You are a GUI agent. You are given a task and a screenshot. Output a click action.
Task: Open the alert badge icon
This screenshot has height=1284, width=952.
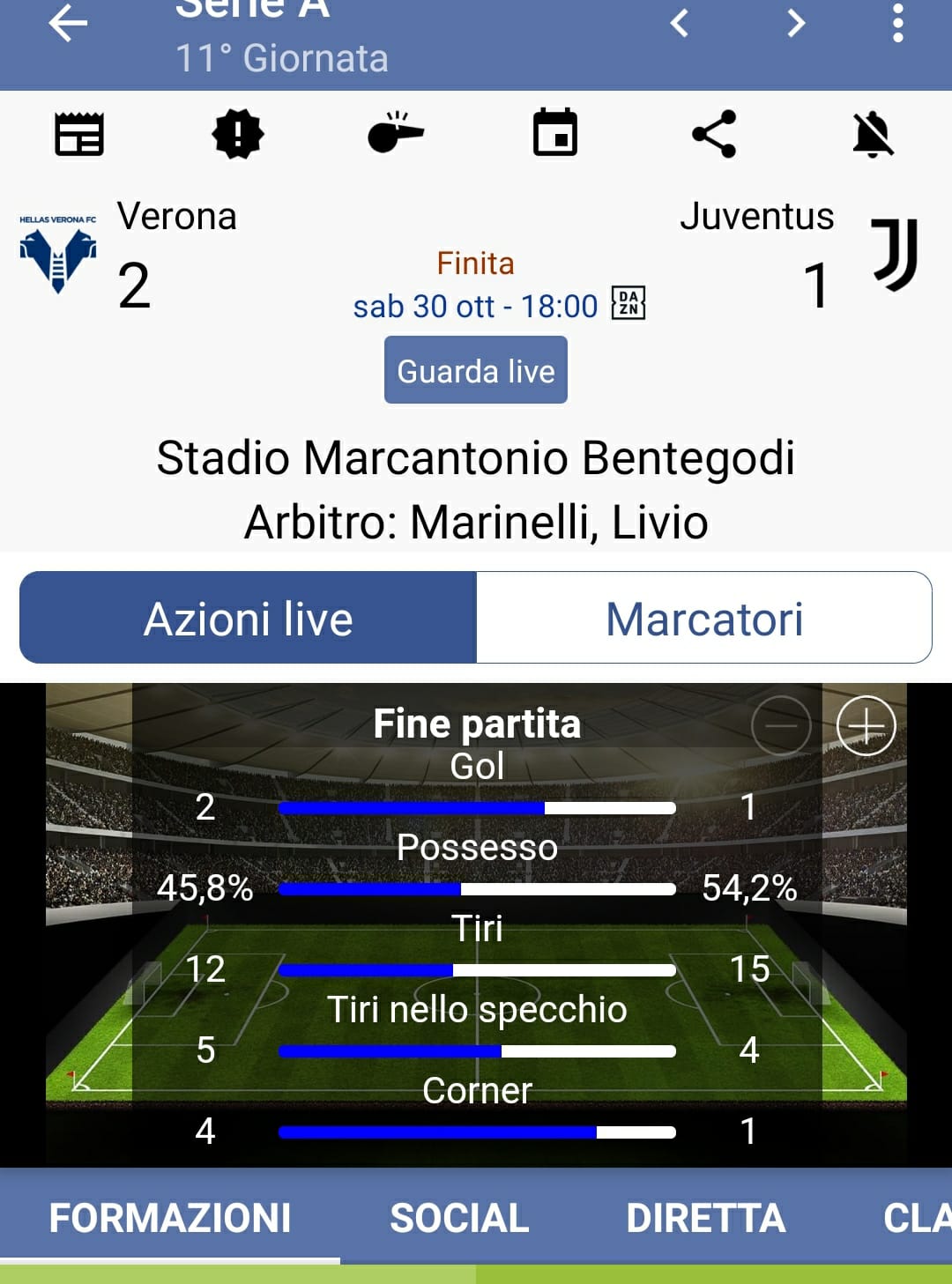tap(238, 135)
